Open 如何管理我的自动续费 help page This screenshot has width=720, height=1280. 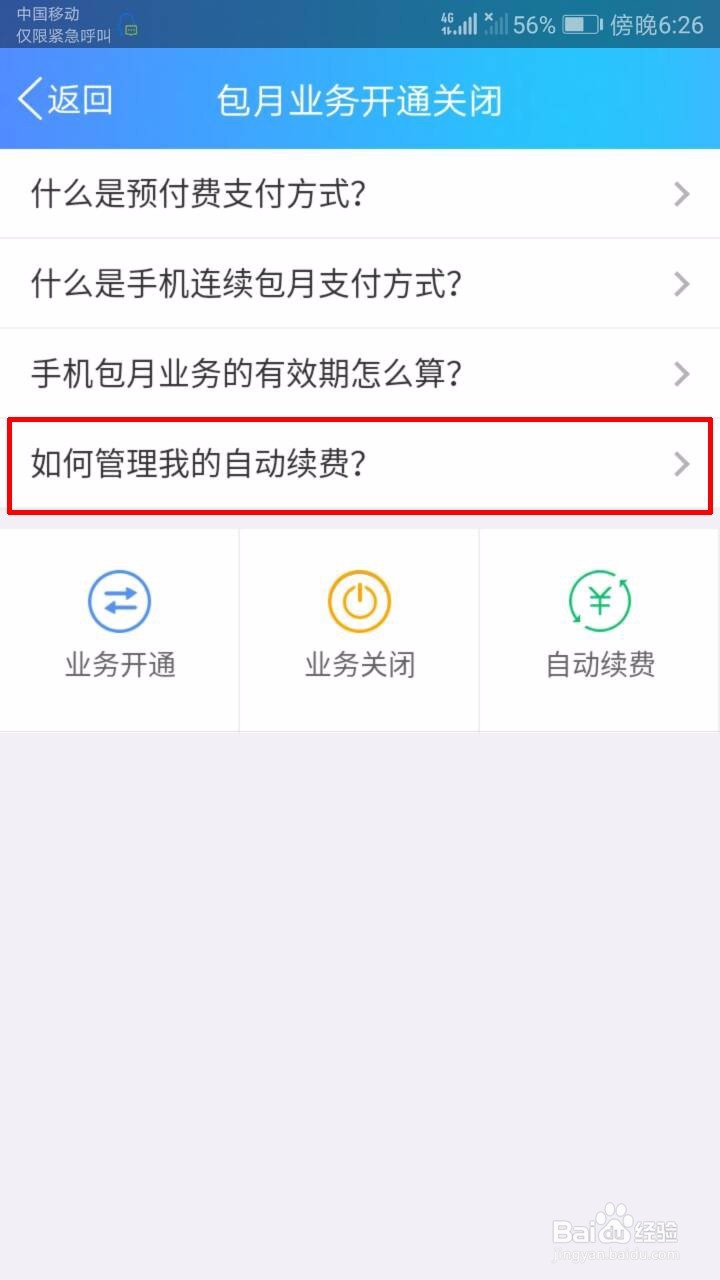click(360, 464)
